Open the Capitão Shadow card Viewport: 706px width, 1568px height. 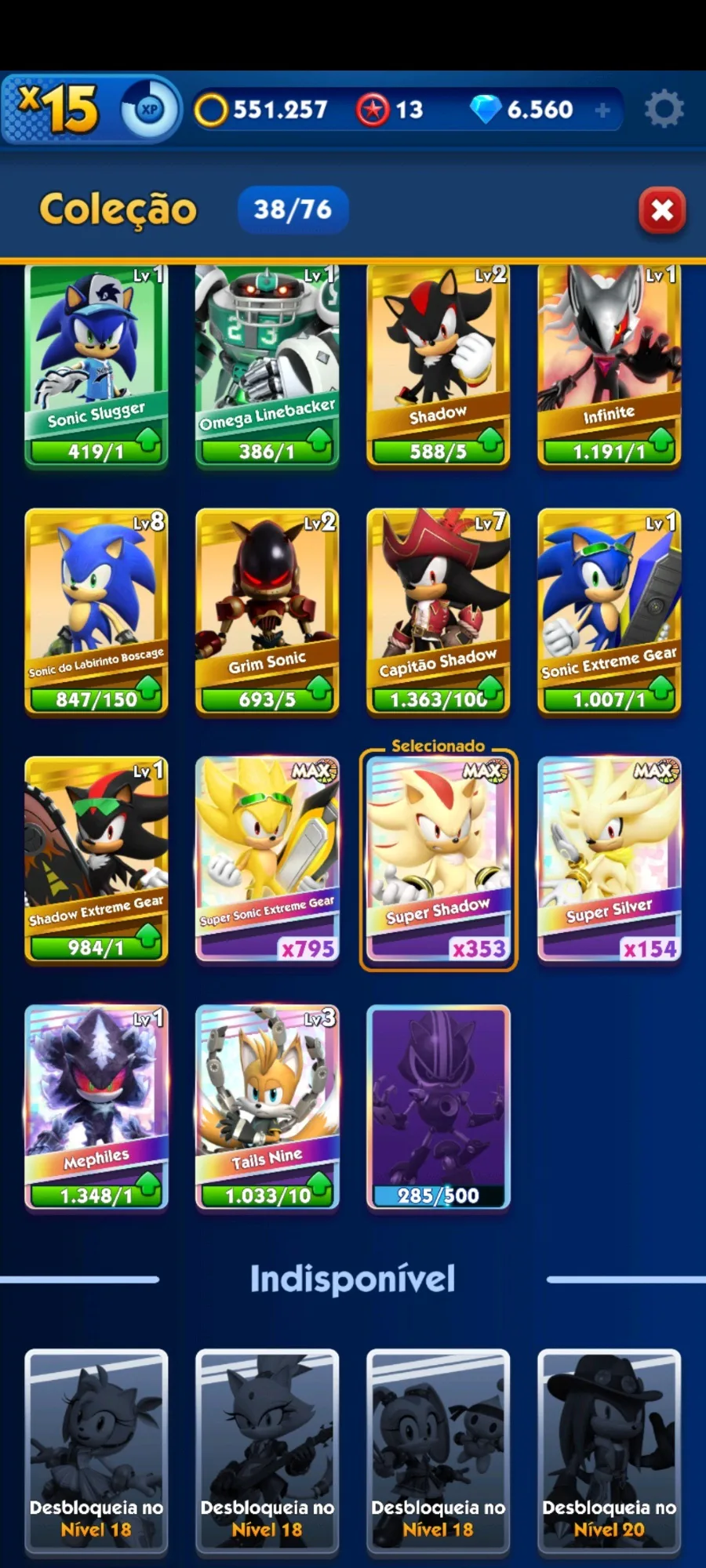tap(438, 612)
